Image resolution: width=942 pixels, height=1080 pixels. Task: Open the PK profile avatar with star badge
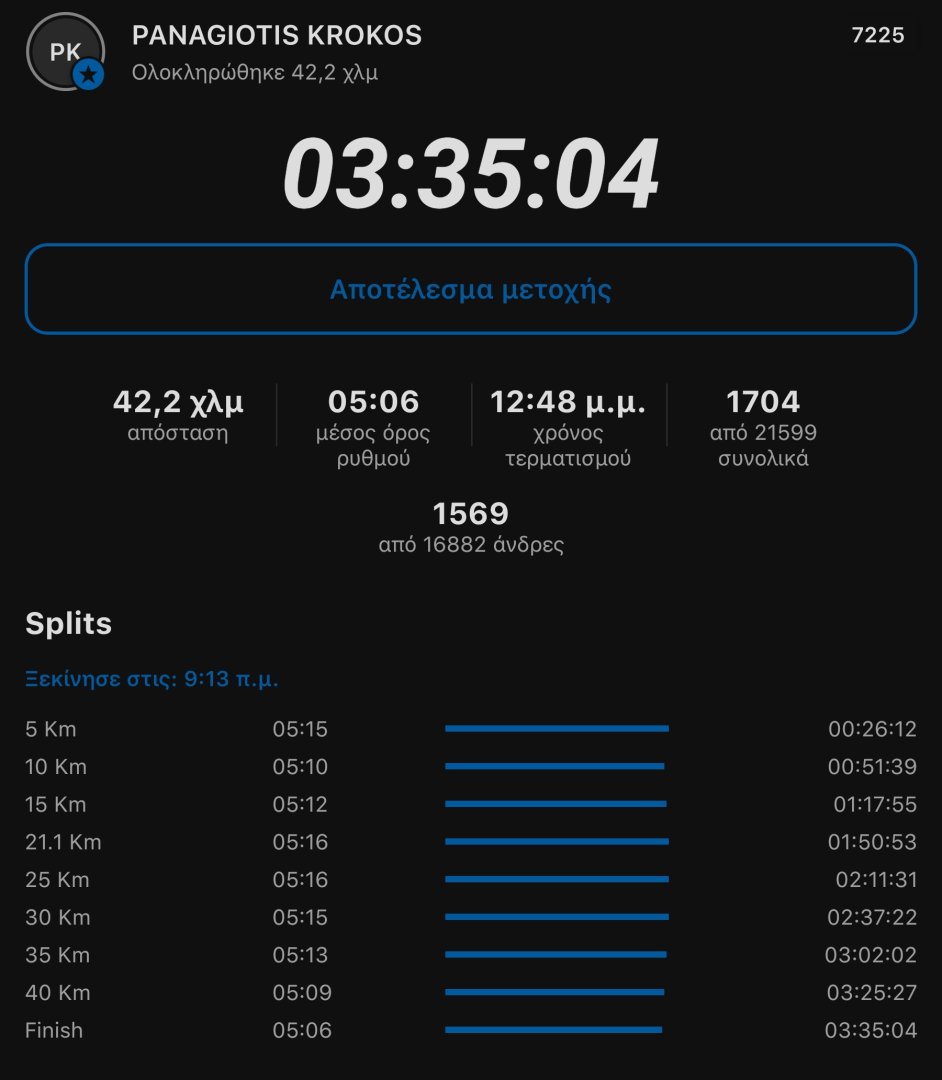[x=65, y=52]
